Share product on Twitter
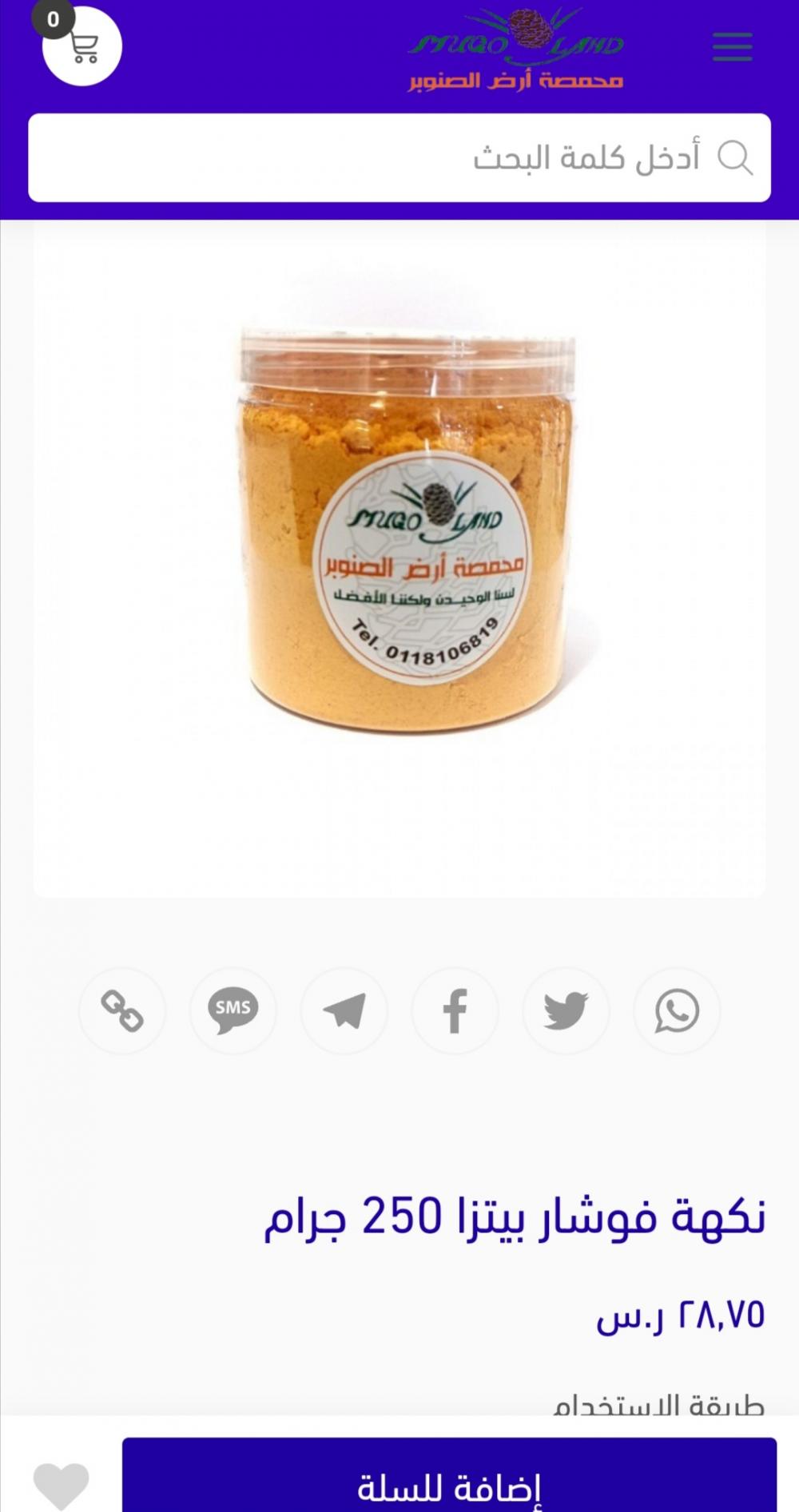 [566, 1010]
